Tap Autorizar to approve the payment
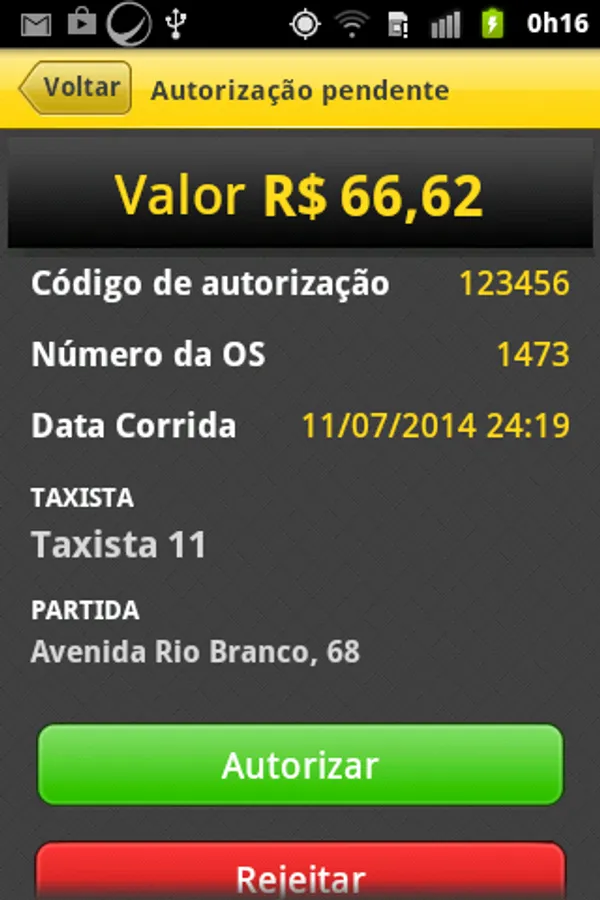The height and width of the screenshot is (900, 600). [x=300, y=765]
